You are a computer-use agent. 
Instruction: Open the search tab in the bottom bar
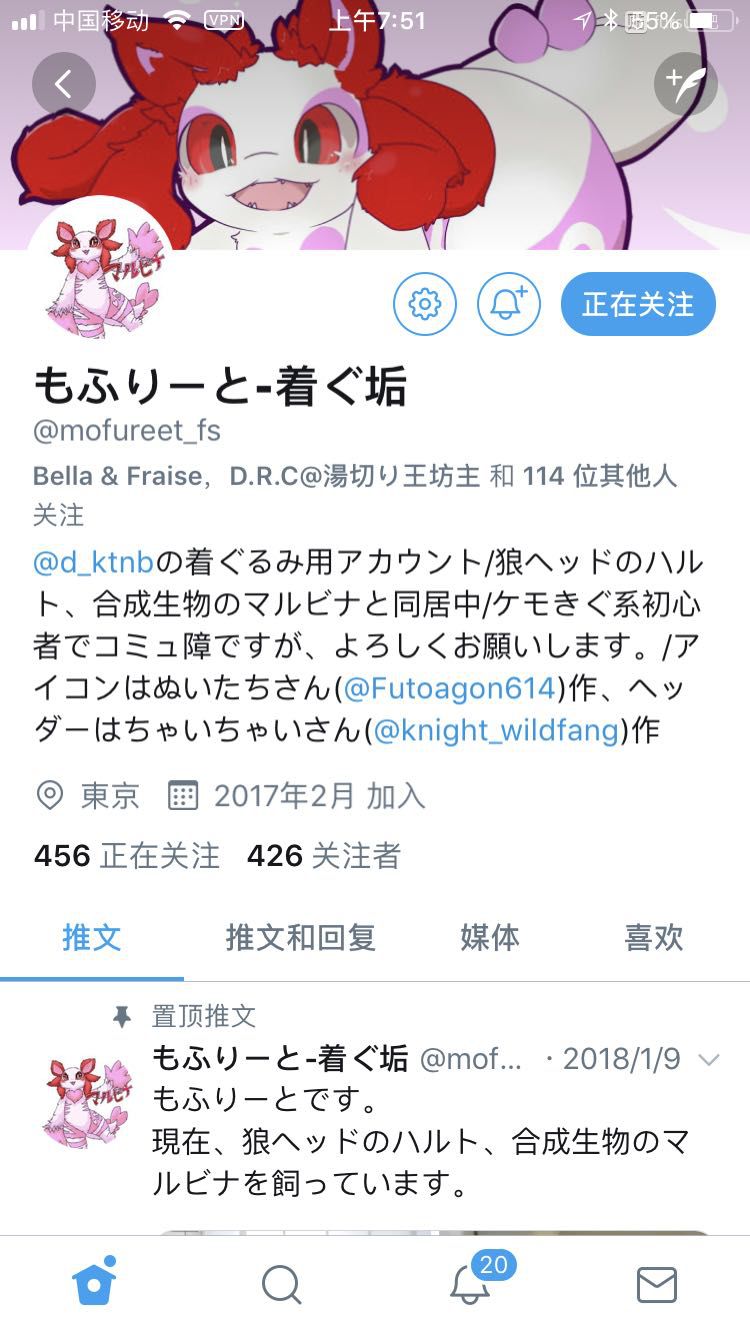pos(281,1284)
